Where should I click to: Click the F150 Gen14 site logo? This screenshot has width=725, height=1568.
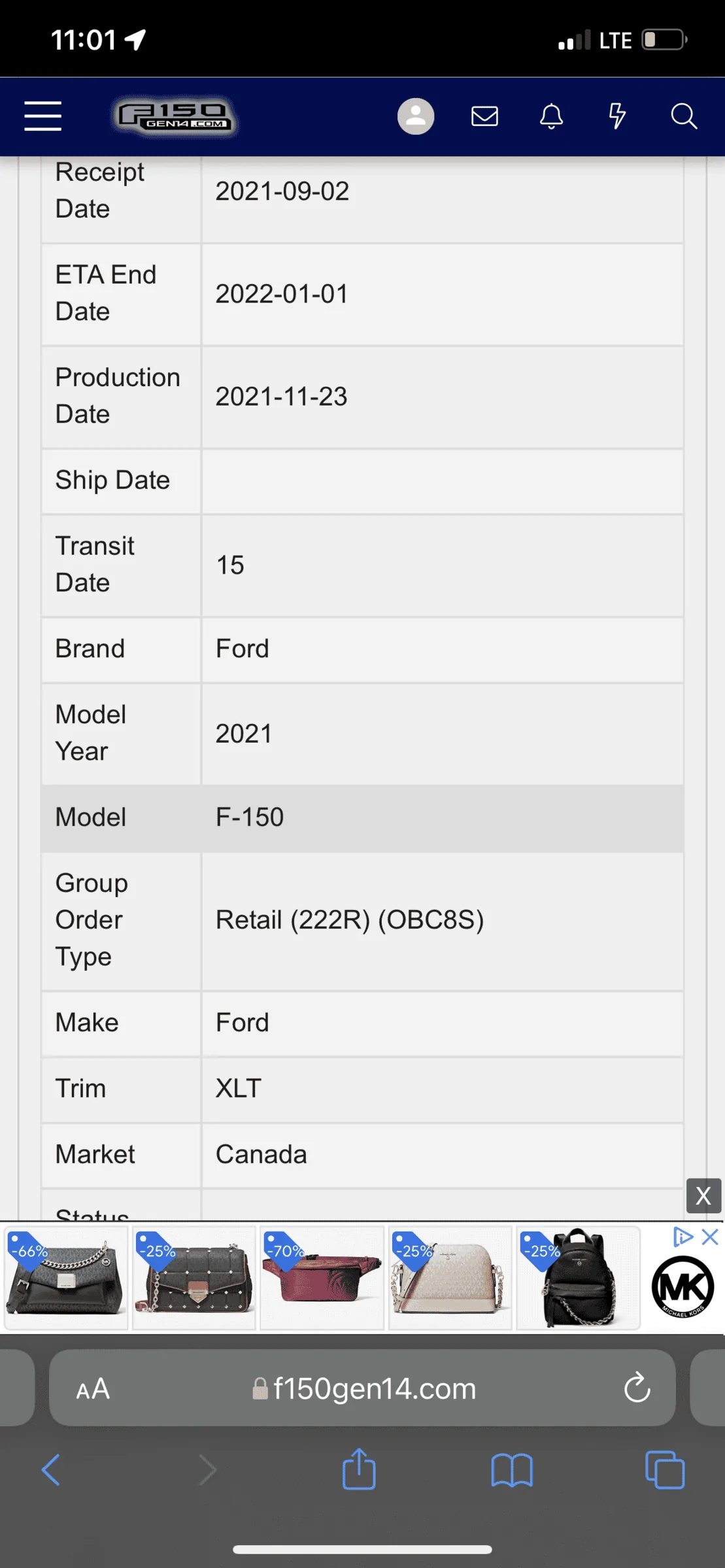tap(175, 116)
